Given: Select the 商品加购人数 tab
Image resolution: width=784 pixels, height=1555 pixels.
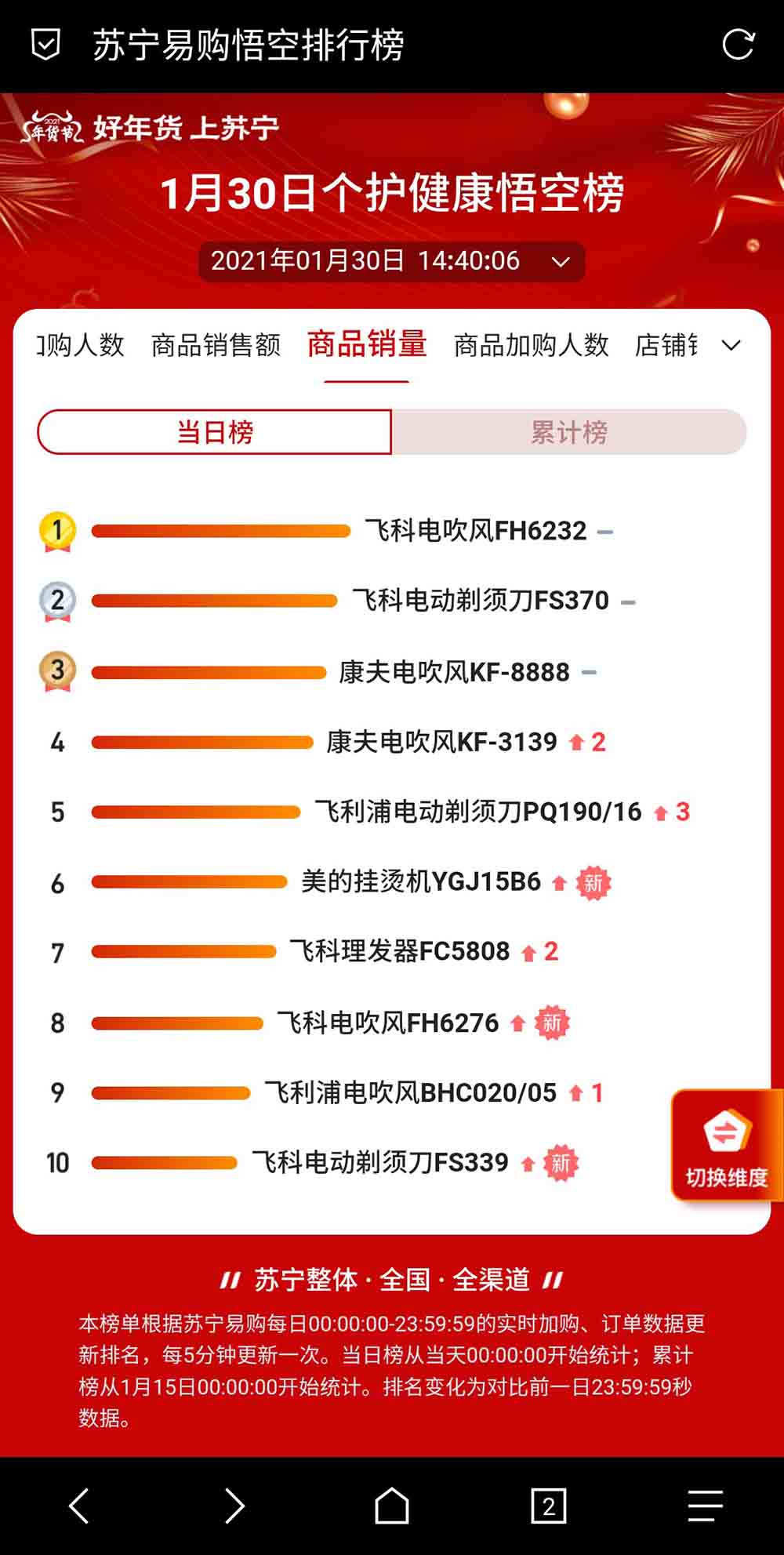Looking at the screenshot, I should pos(531,345).
